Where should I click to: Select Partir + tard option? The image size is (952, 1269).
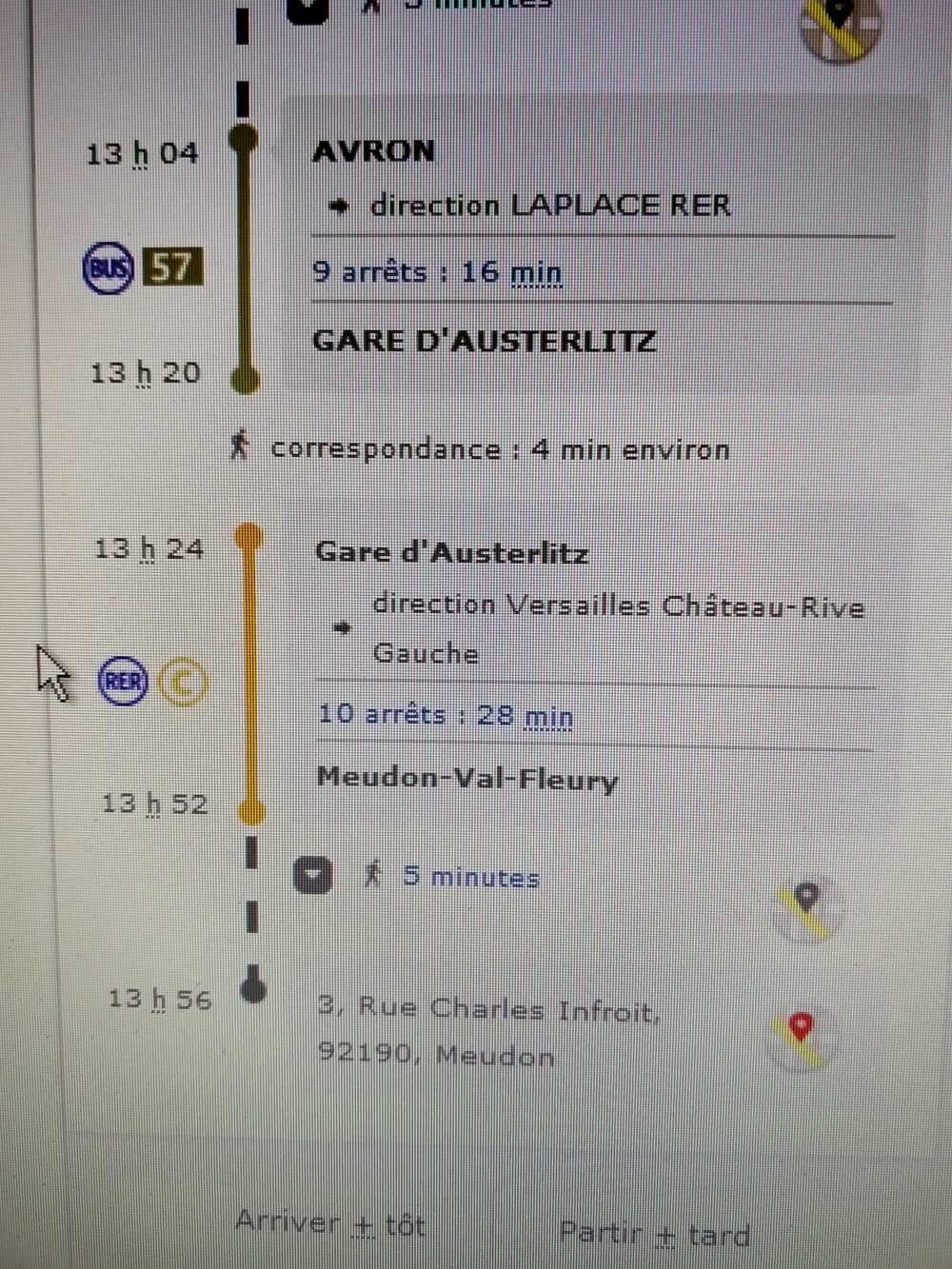(x=654, y=1235)
